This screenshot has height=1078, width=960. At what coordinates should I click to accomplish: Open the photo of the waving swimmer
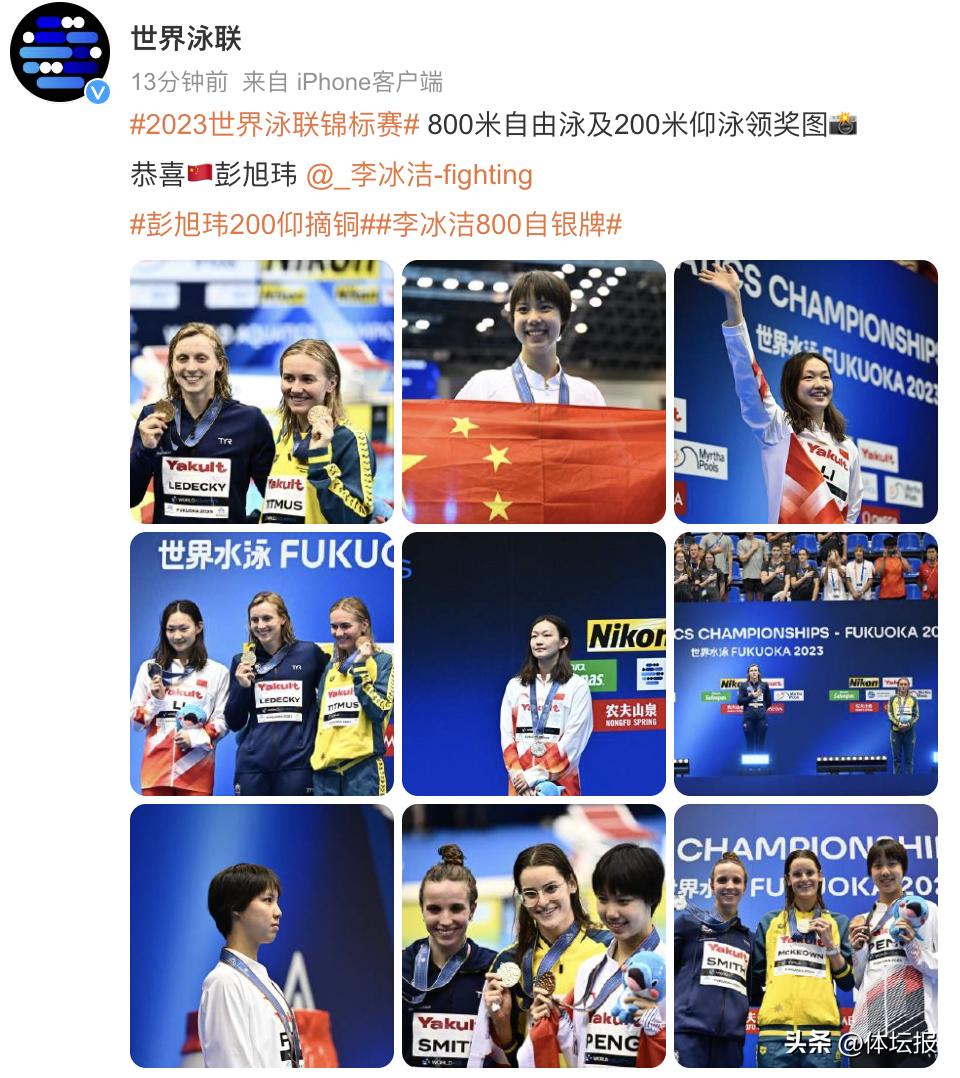click(x=806, y=392)
